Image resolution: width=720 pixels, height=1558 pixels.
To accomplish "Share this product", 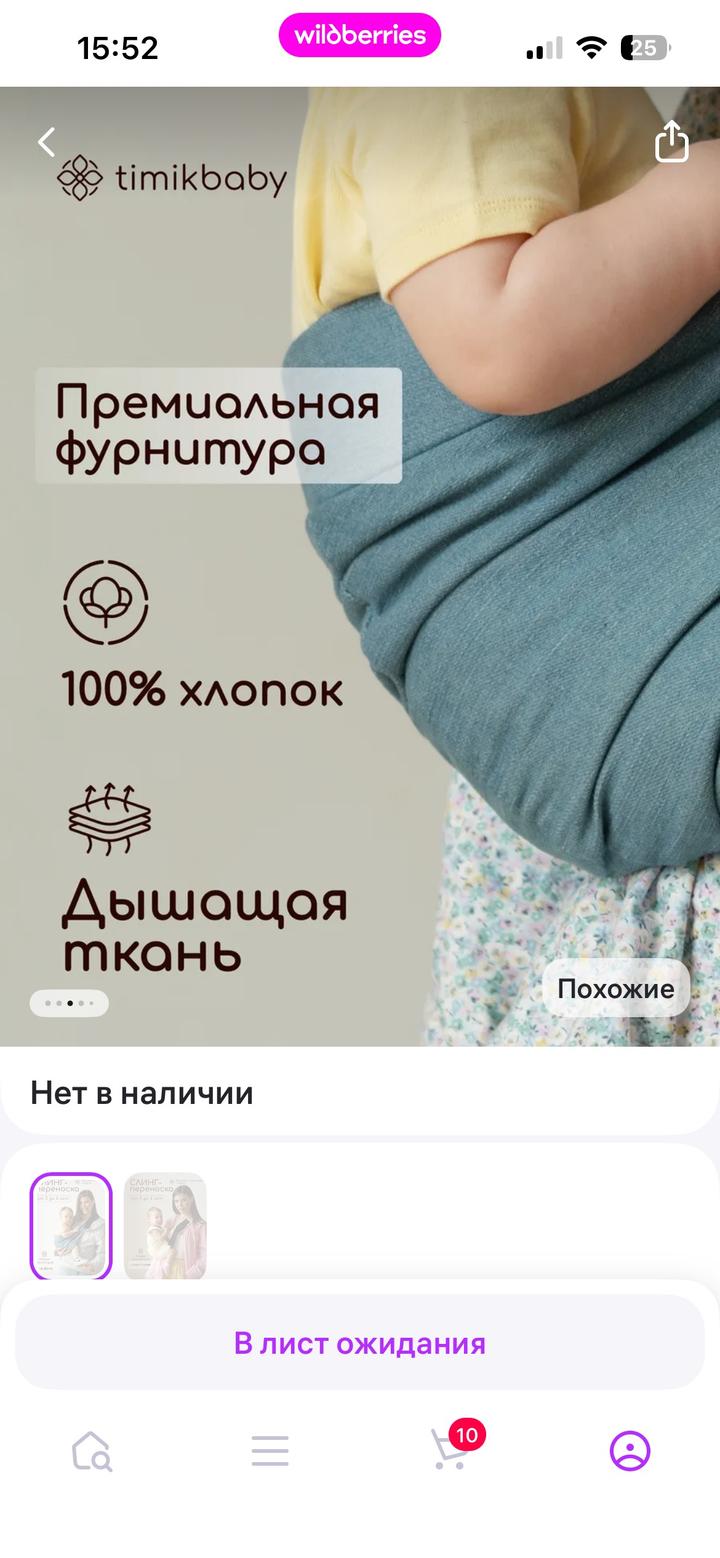I will [x=671, y=141].
